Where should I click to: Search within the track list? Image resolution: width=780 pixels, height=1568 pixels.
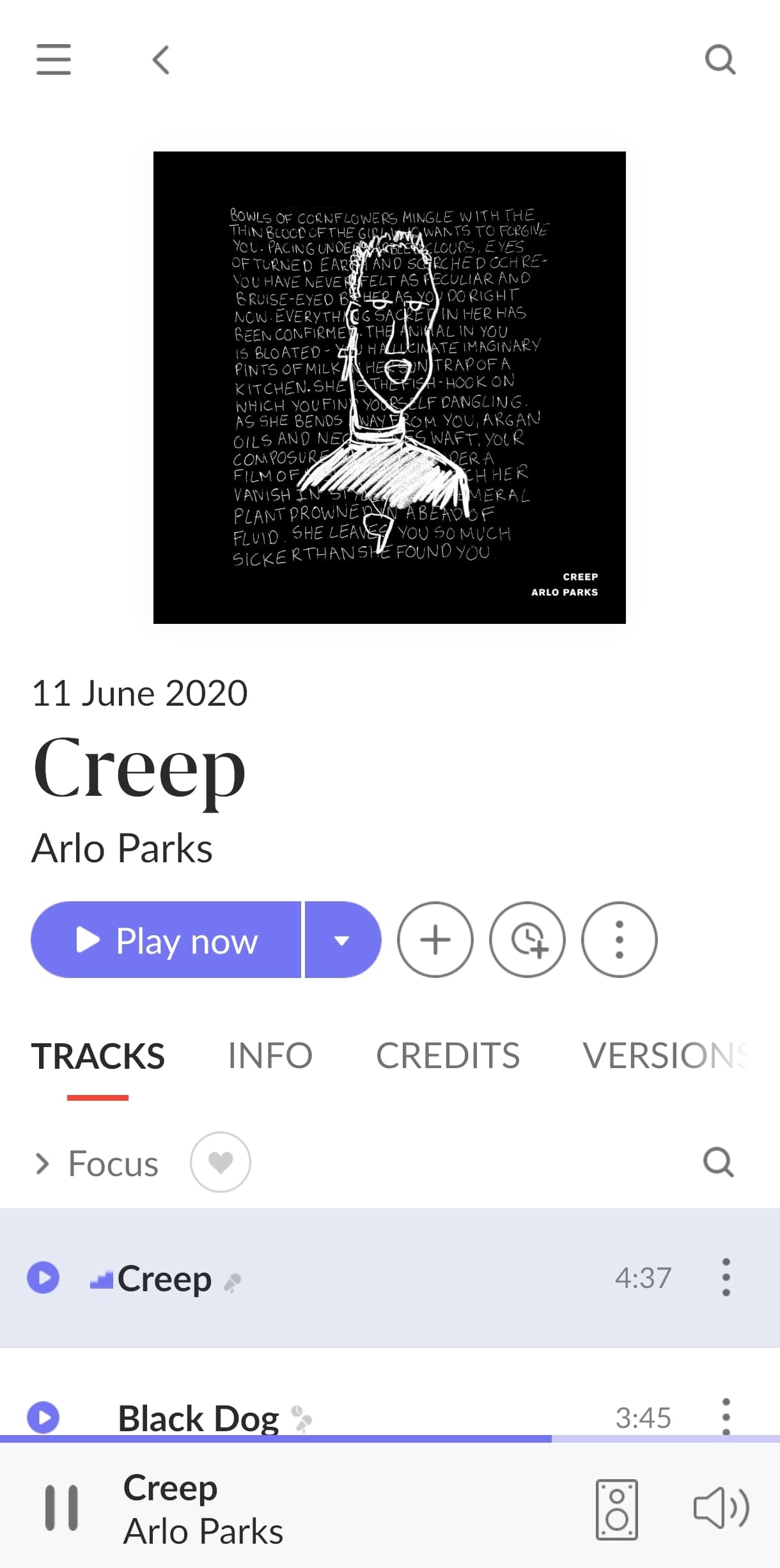click(x=719, y=1162)
